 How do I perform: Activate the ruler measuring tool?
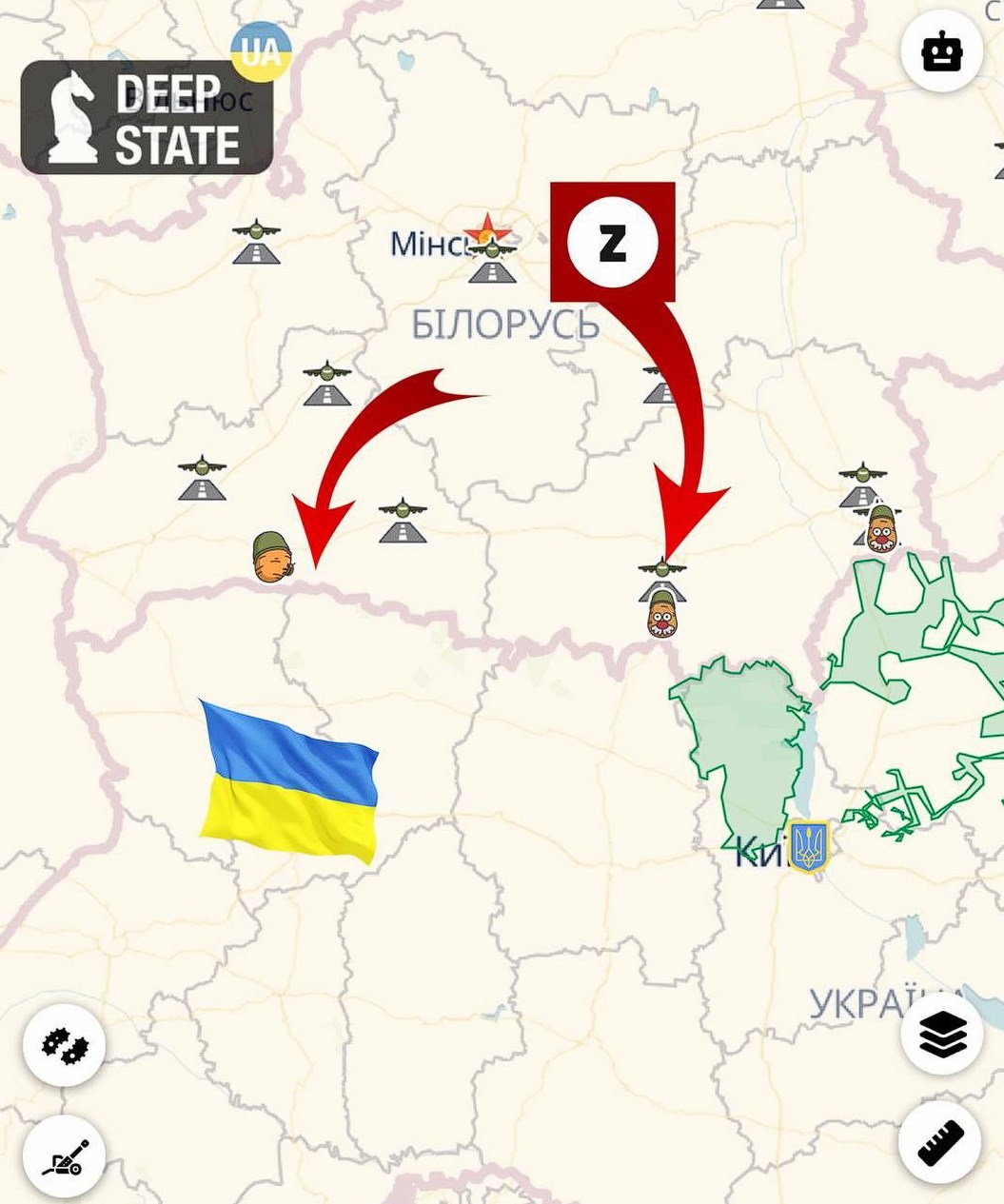(x=940, y=1142)
